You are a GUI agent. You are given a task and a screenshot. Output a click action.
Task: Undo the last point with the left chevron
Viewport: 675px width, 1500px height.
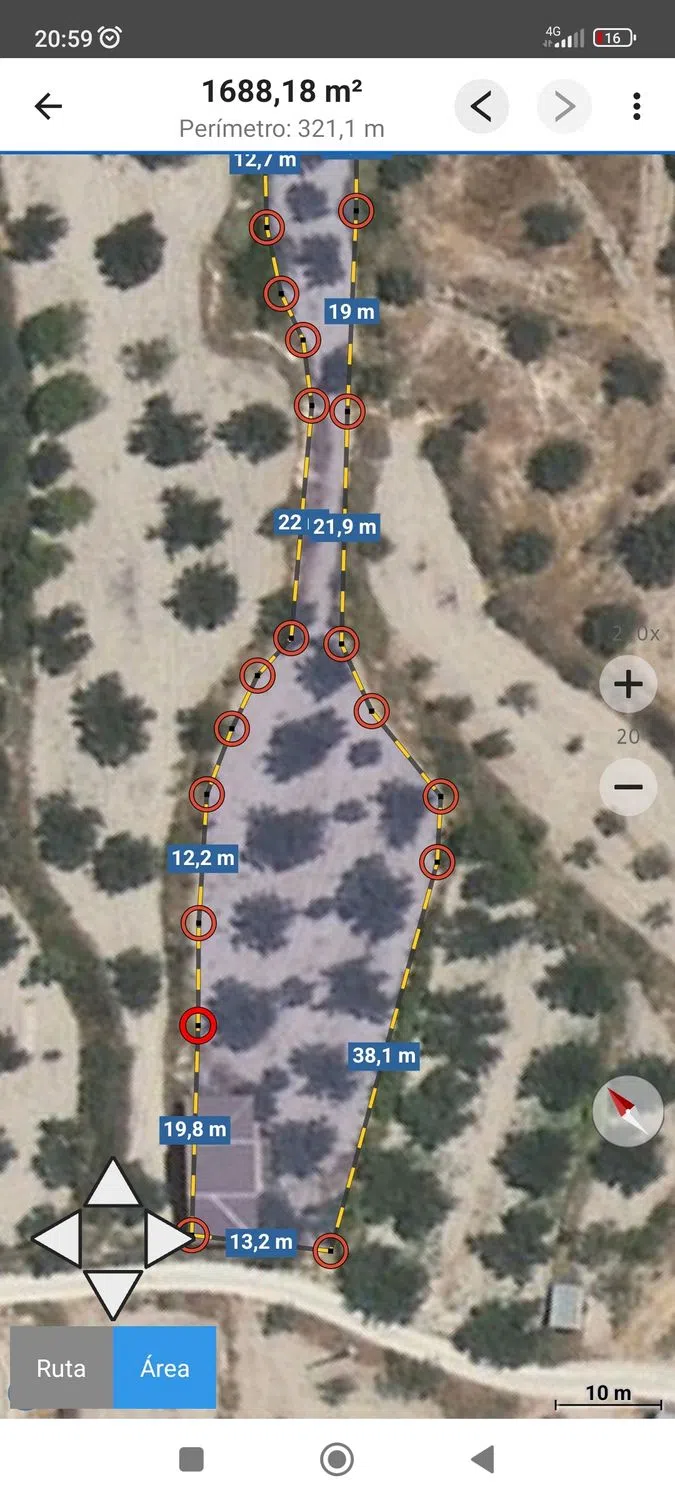[x=481, y=106]
